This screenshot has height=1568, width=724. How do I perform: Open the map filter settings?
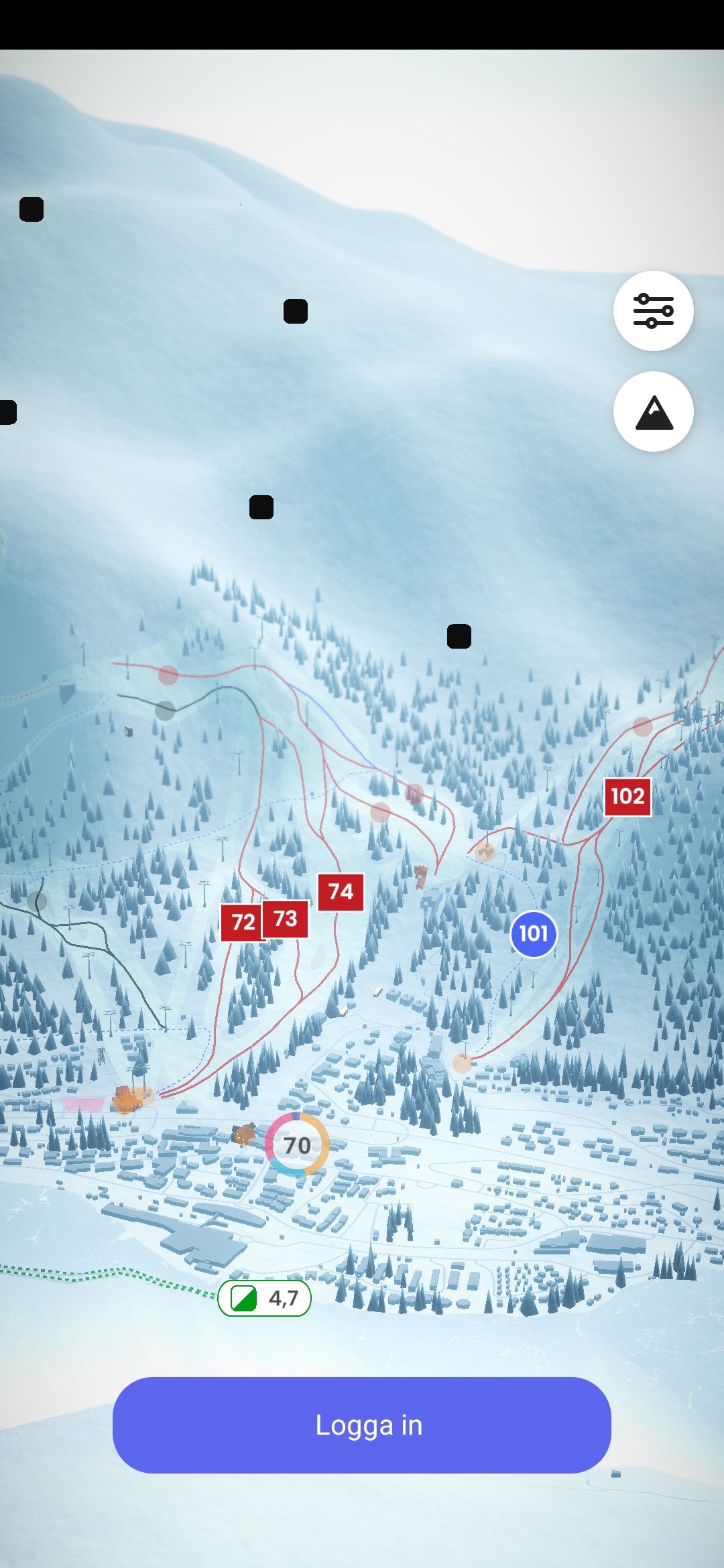pyautogui.click(x=653, y=311)
